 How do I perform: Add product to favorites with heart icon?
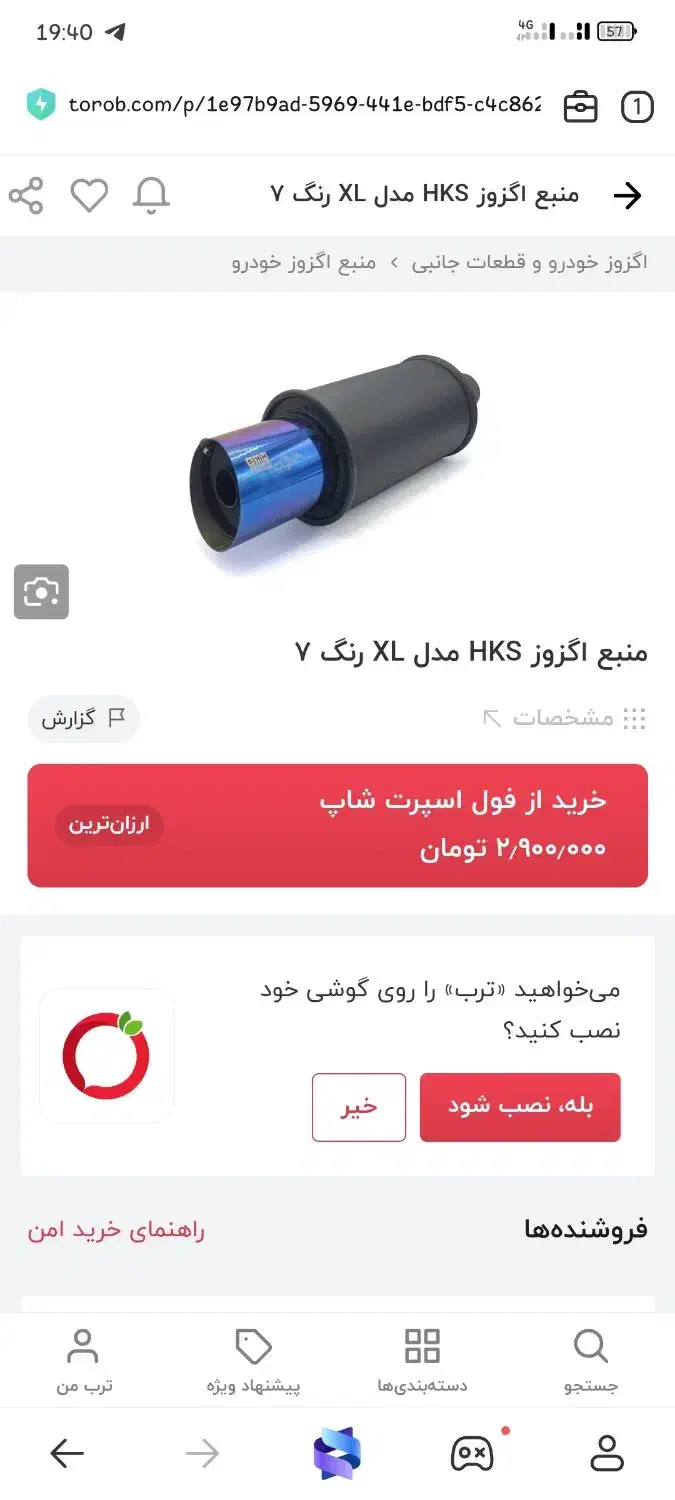point(89,196)
